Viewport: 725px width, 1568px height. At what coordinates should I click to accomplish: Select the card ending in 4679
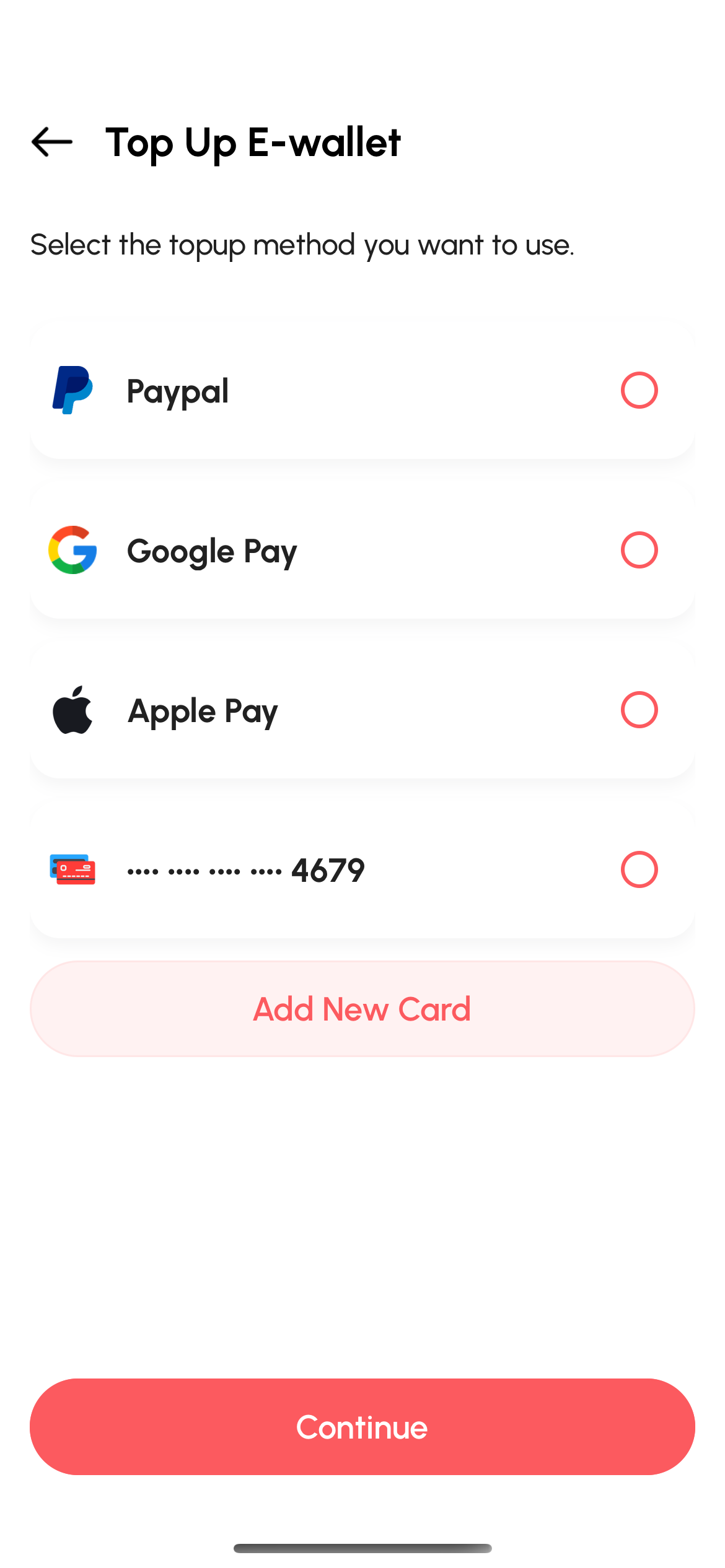(x=639, y=869)
